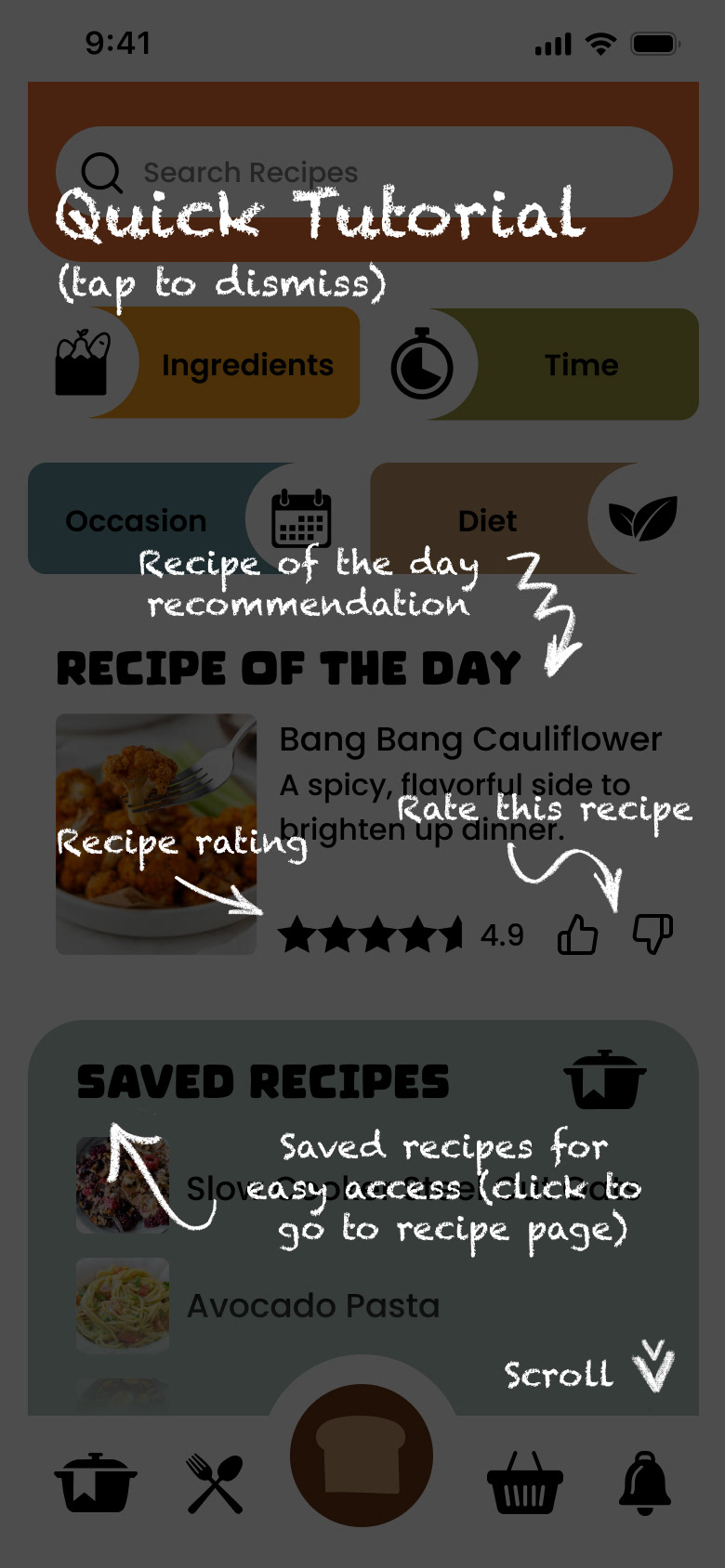Give the recipe a thumbs up
Viewport: 725px width, 1568px height.
577,934
